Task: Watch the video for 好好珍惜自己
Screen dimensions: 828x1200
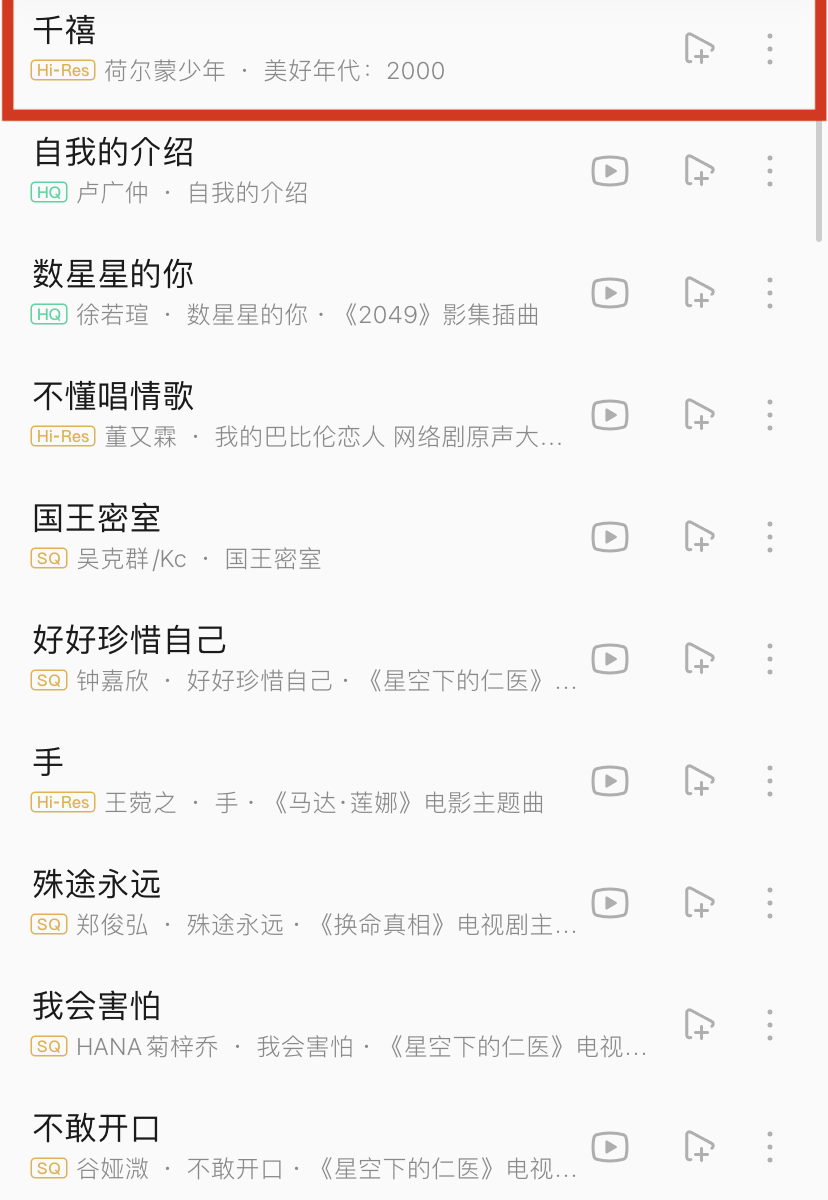Action: (x=609, y=659)
